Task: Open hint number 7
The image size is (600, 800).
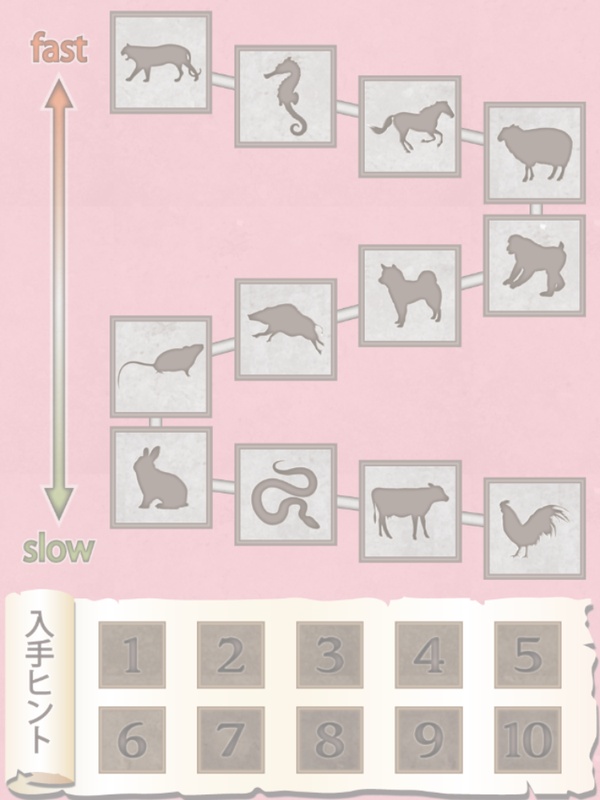Action: [x=230, y=740]
